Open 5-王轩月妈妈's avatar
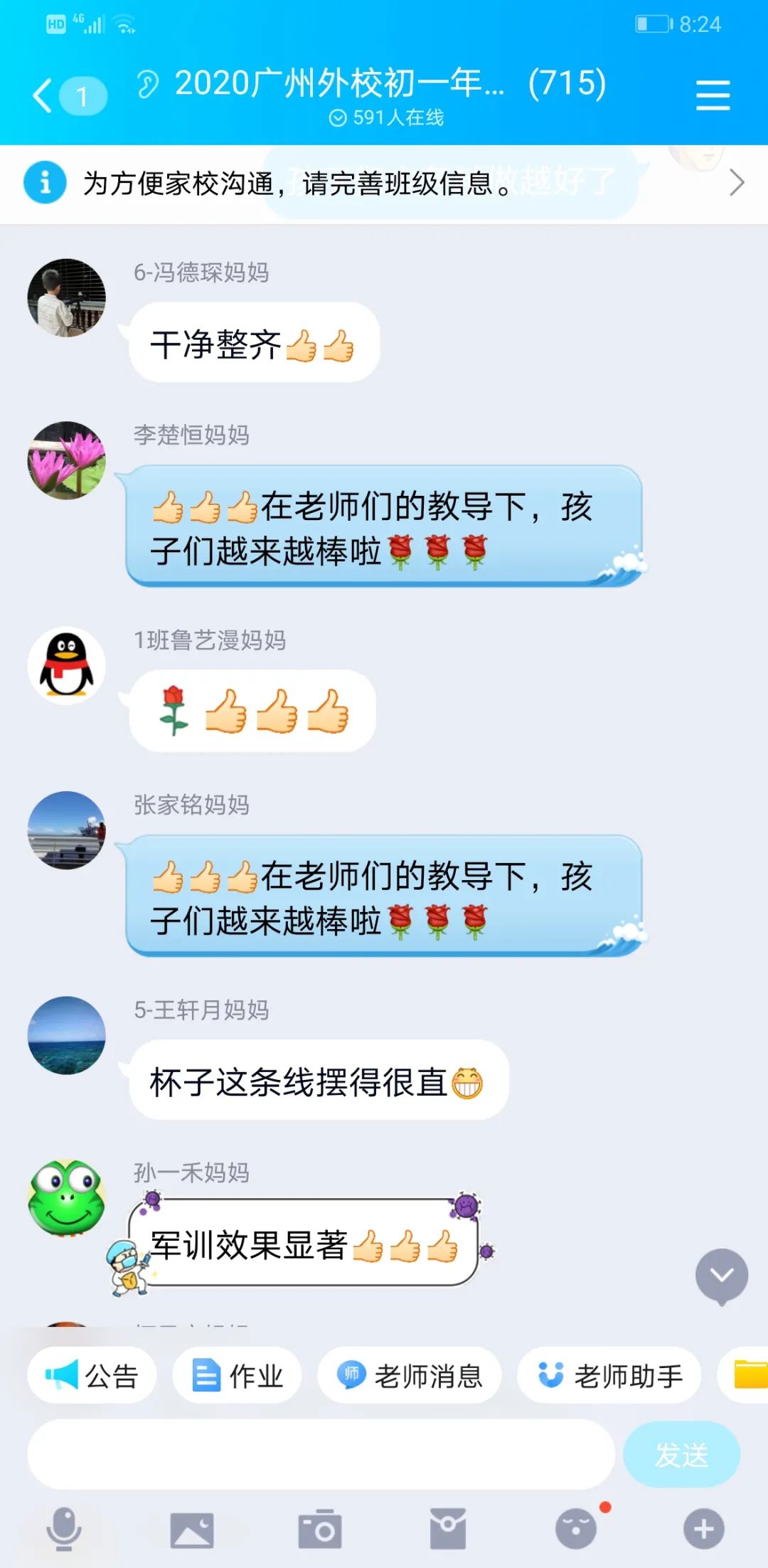This screenshot has width=768, height=1568. coord(66,1035)
